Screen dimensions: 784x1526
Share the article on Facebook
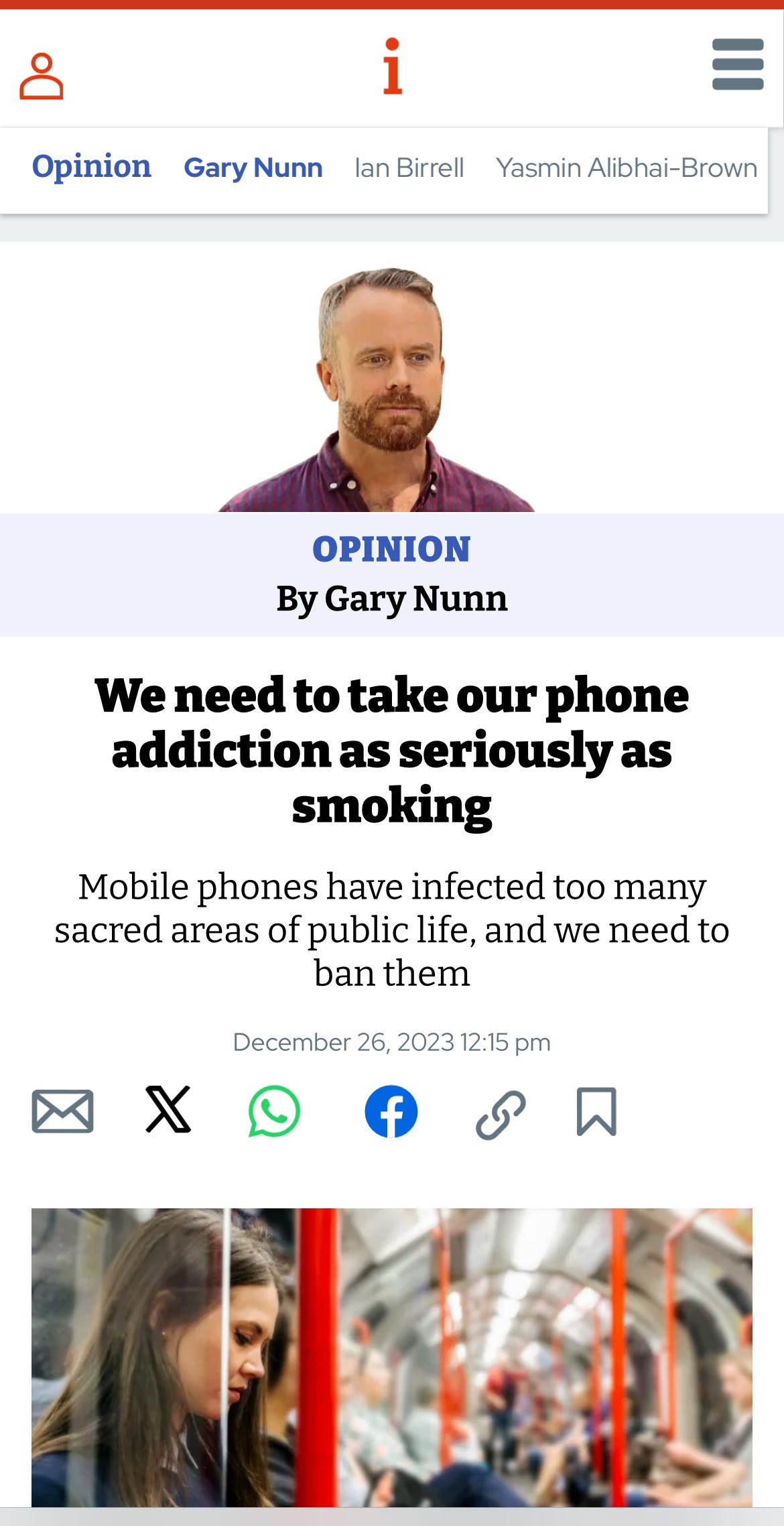point(391,1111)
